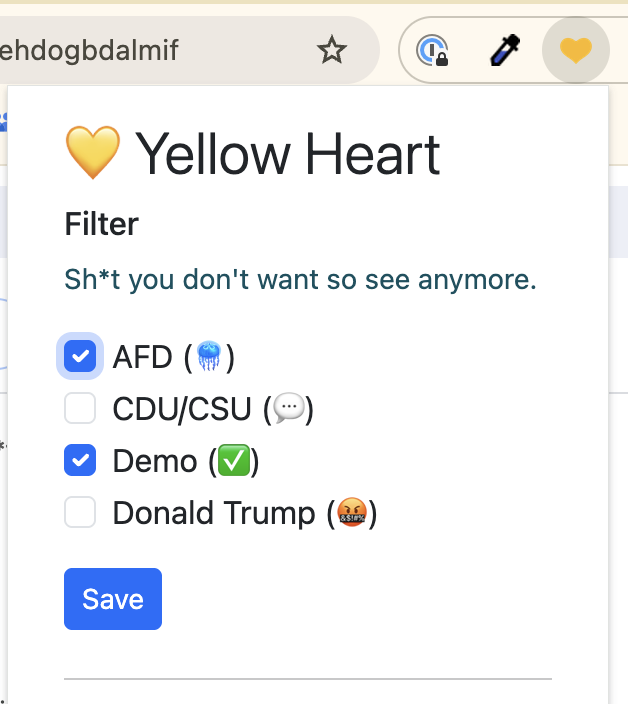Uncheck the Demo filter checkbox
Image resolution: width=628 pixels, height=704 pixels.
click(x=80, y=460)
